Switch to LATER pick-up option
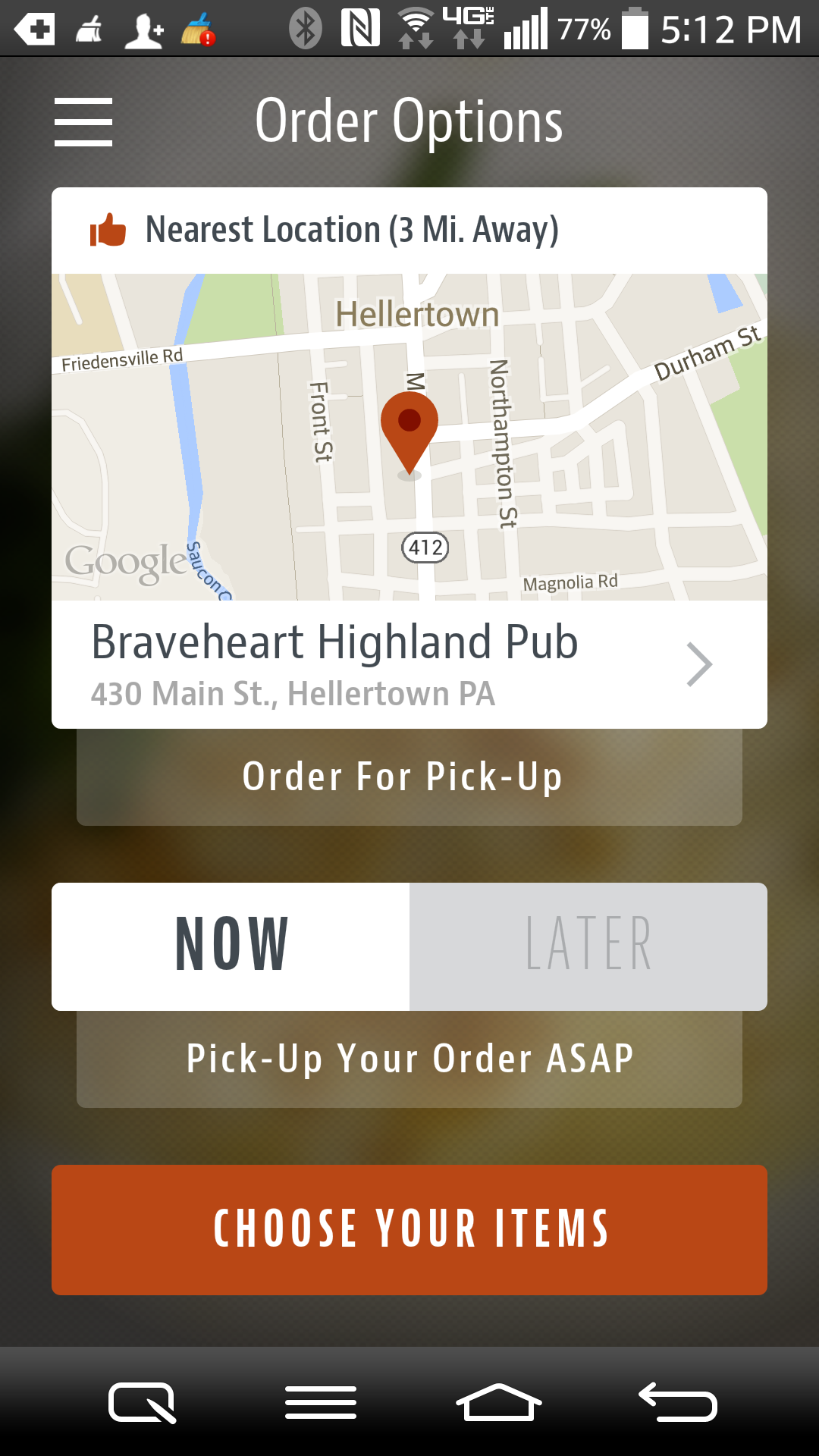Screen dimensions: 819x1456 tap(588, 946)
